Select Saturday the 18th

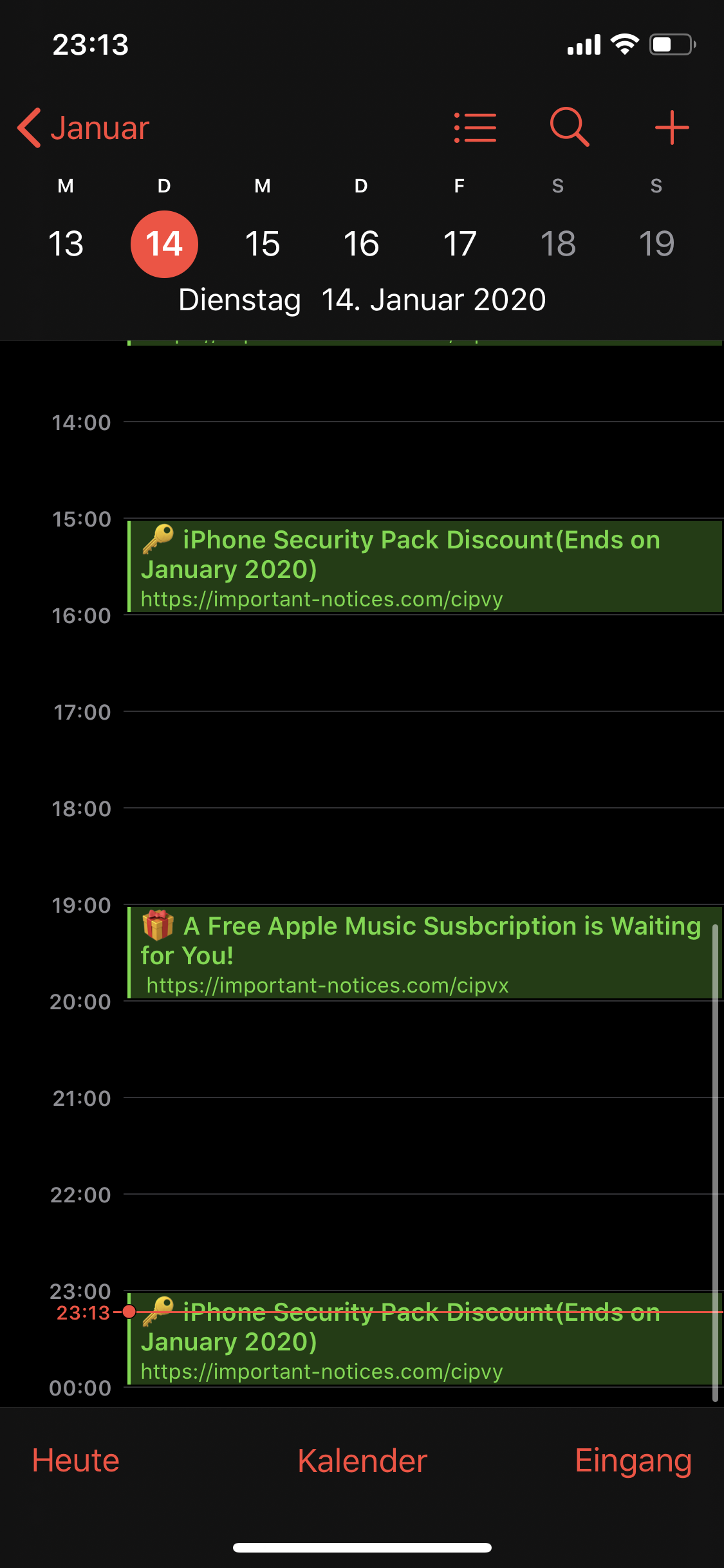pyautogui.click(x=558, y=244)
